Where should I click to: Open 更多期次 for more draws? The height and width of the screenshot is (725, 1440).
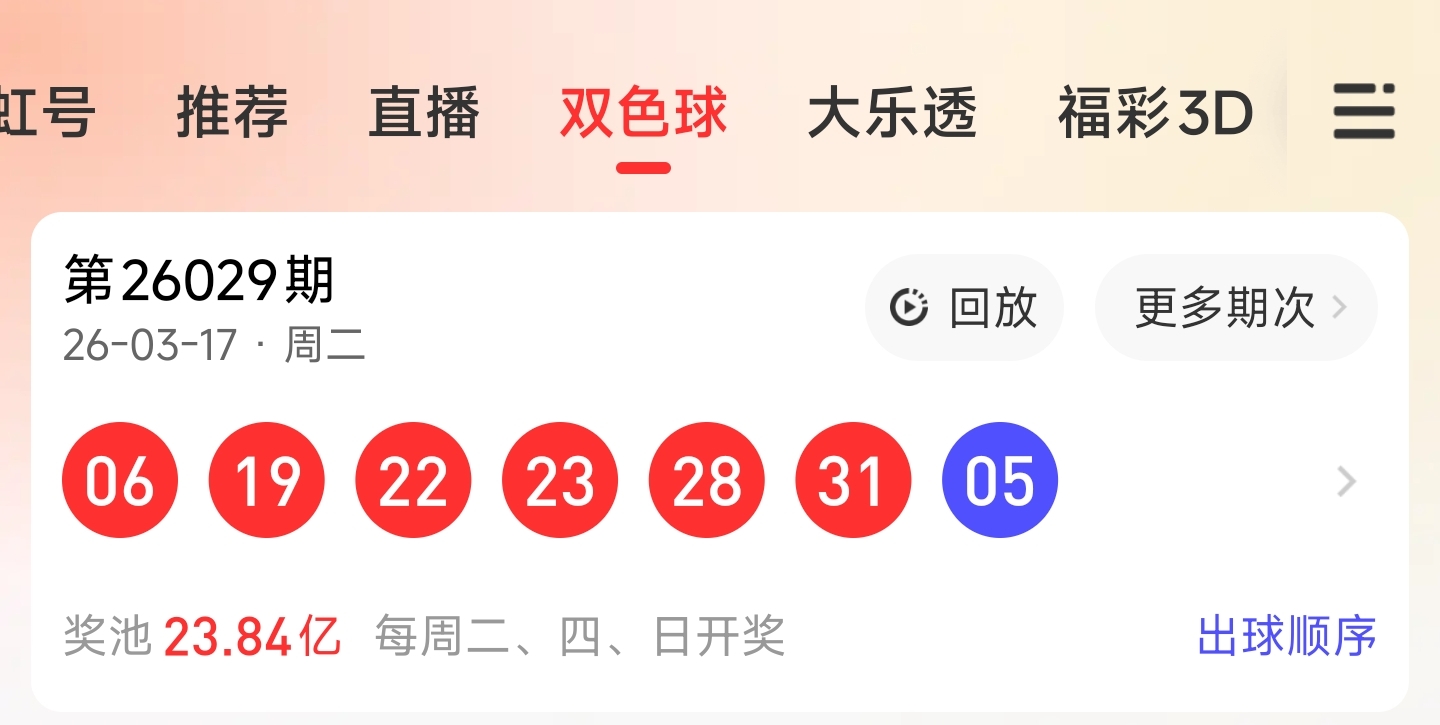pyautogui.click(x=1236, y=307)
